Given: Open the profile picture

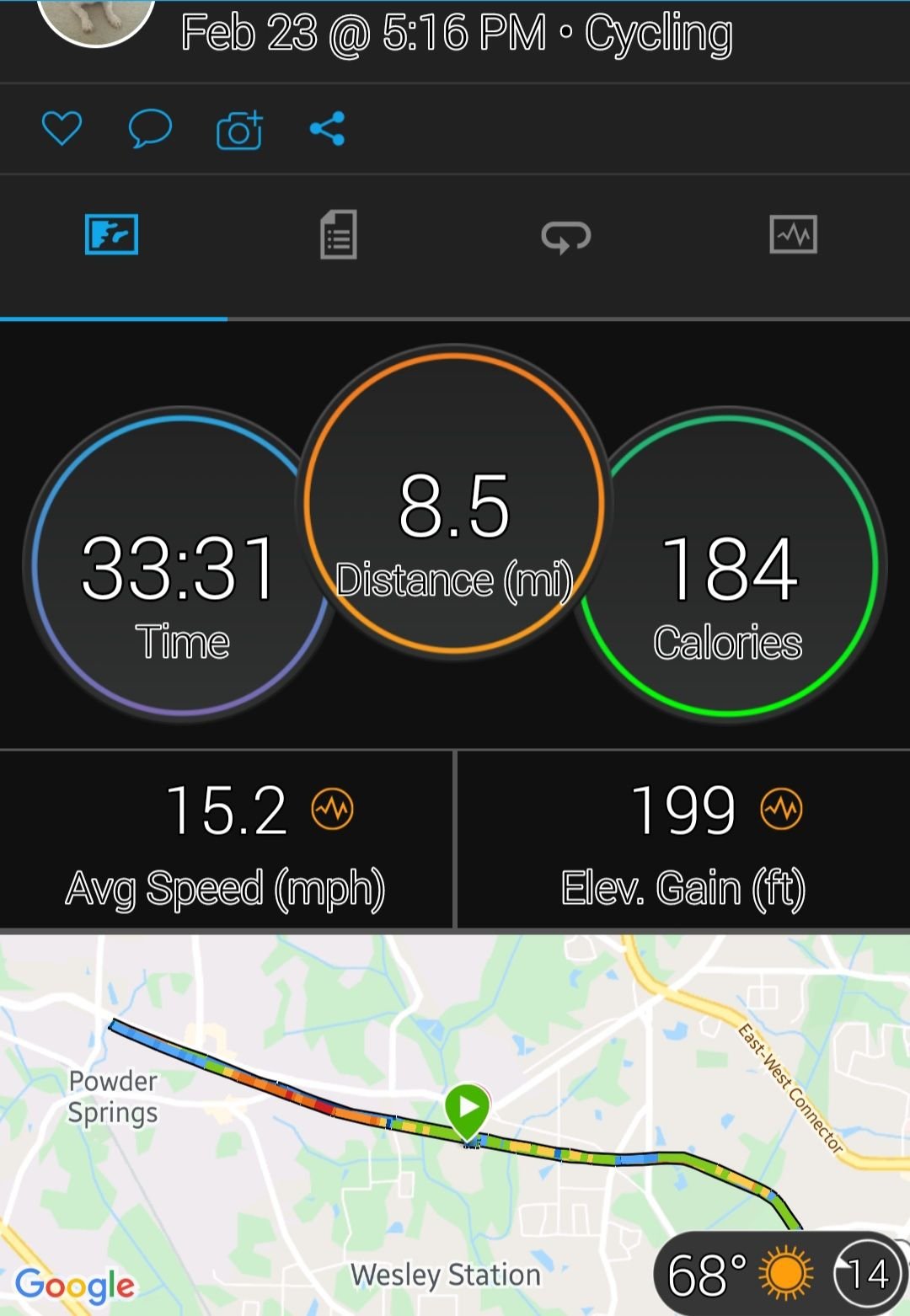Looking at the screenshot, I should point(96,19).
